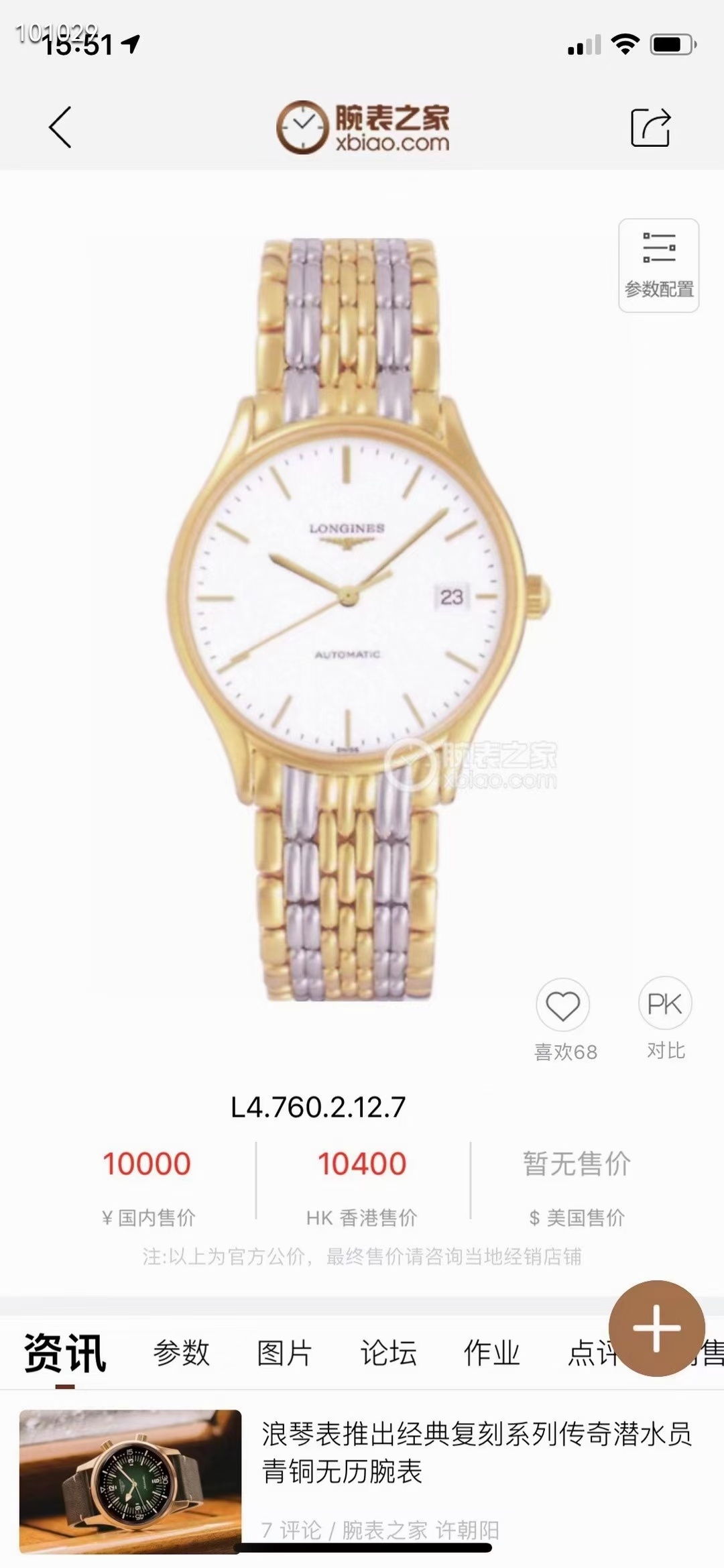Open 参数配置 specifications panel
The image size is (724, 1568).
click(x=658, y=266)
